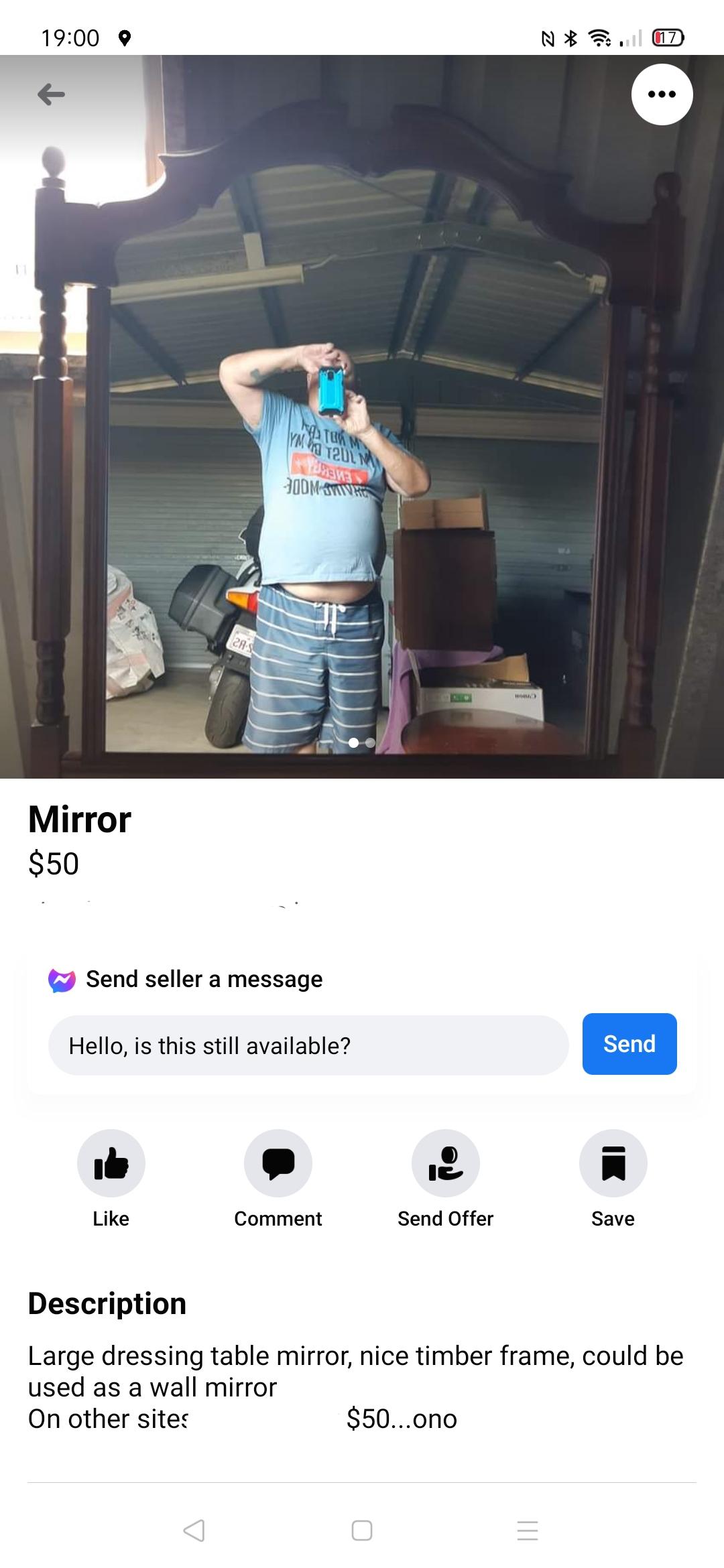Send the prefilled message to seller
Screen dimensions: 724x1568
629,1044
